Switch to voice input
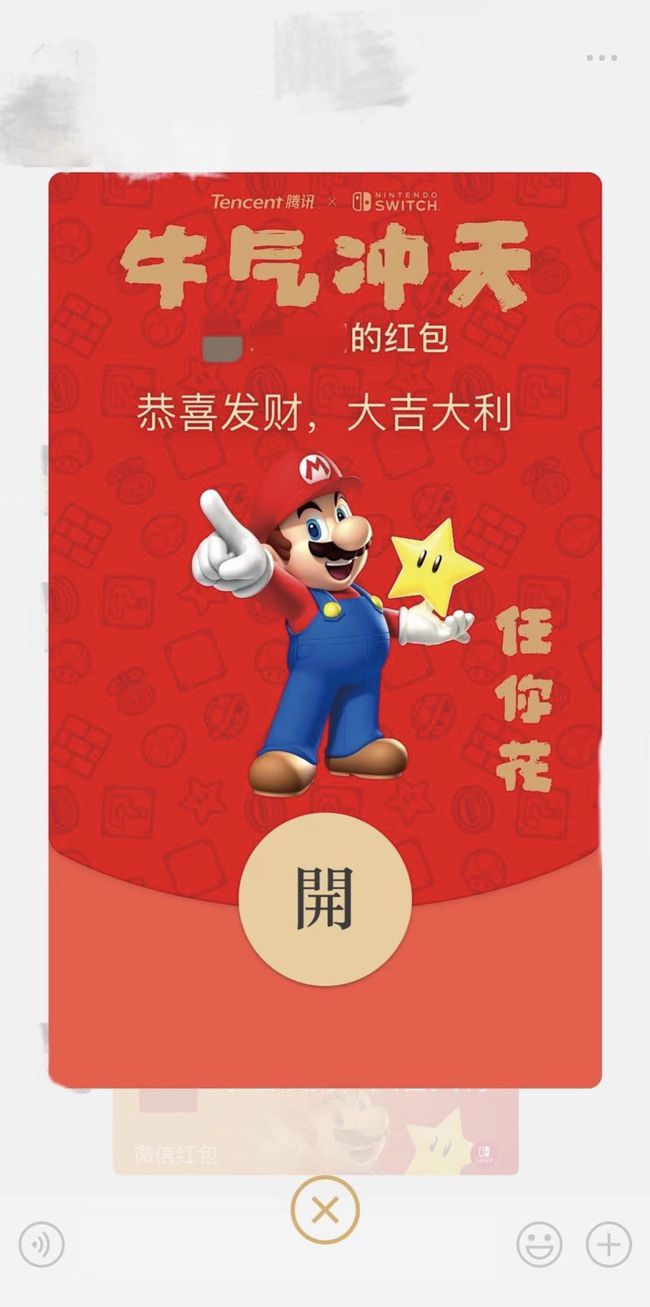This screenshot has height=1307, width=650. pos(41,1245)
